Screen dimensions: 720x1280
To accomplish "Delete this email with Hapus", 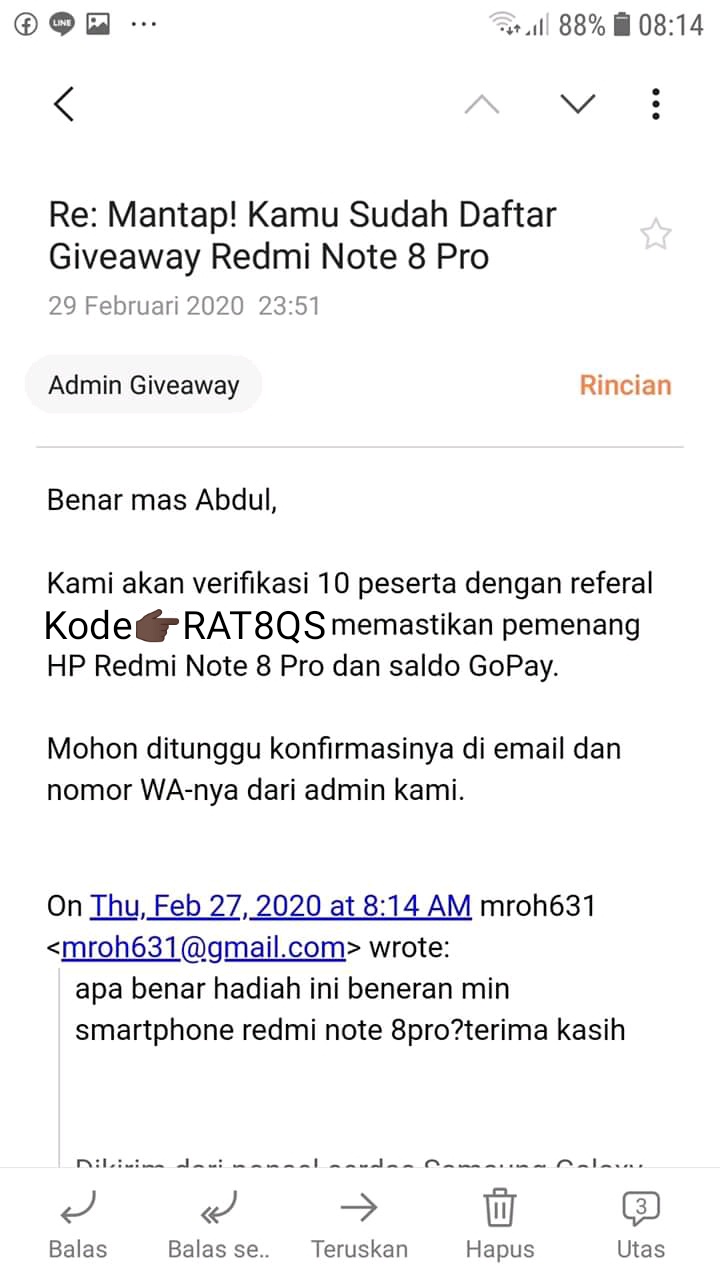I will pyautogui.click(x=499, y=1224).
